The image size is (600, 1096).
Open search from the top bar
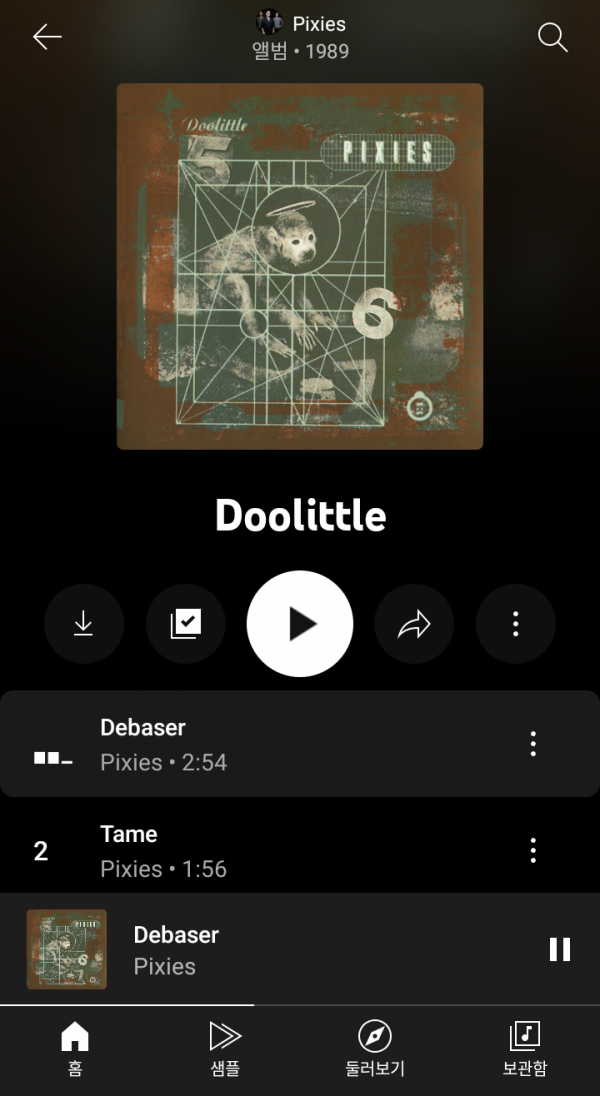(x=553, y=37)
